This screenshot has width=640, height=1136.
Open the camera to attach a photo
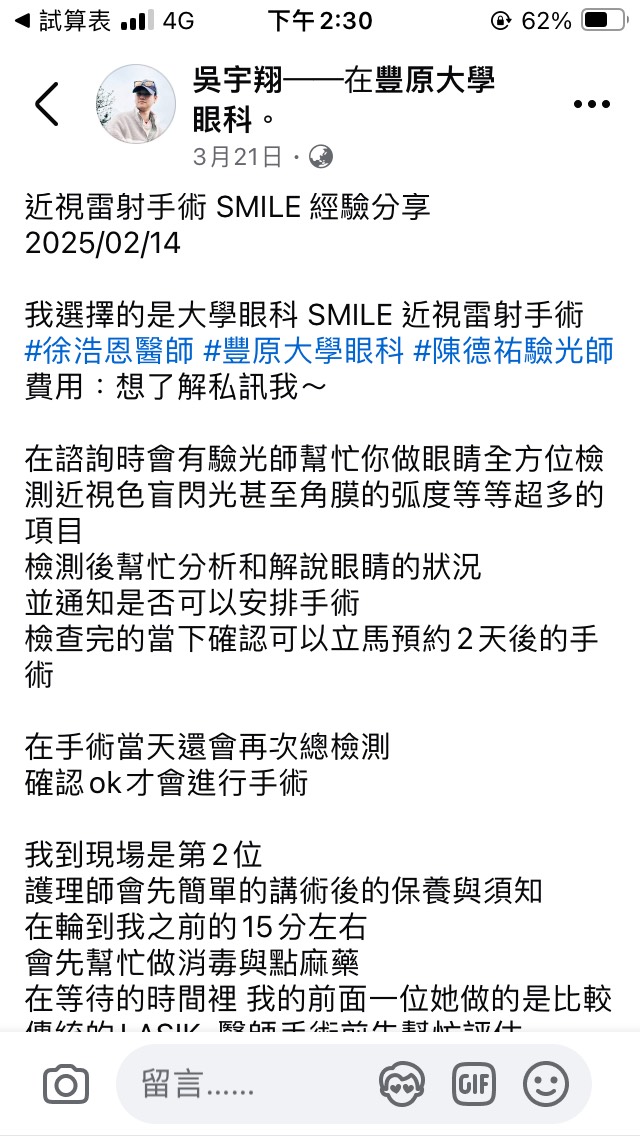pos(66,1084)
